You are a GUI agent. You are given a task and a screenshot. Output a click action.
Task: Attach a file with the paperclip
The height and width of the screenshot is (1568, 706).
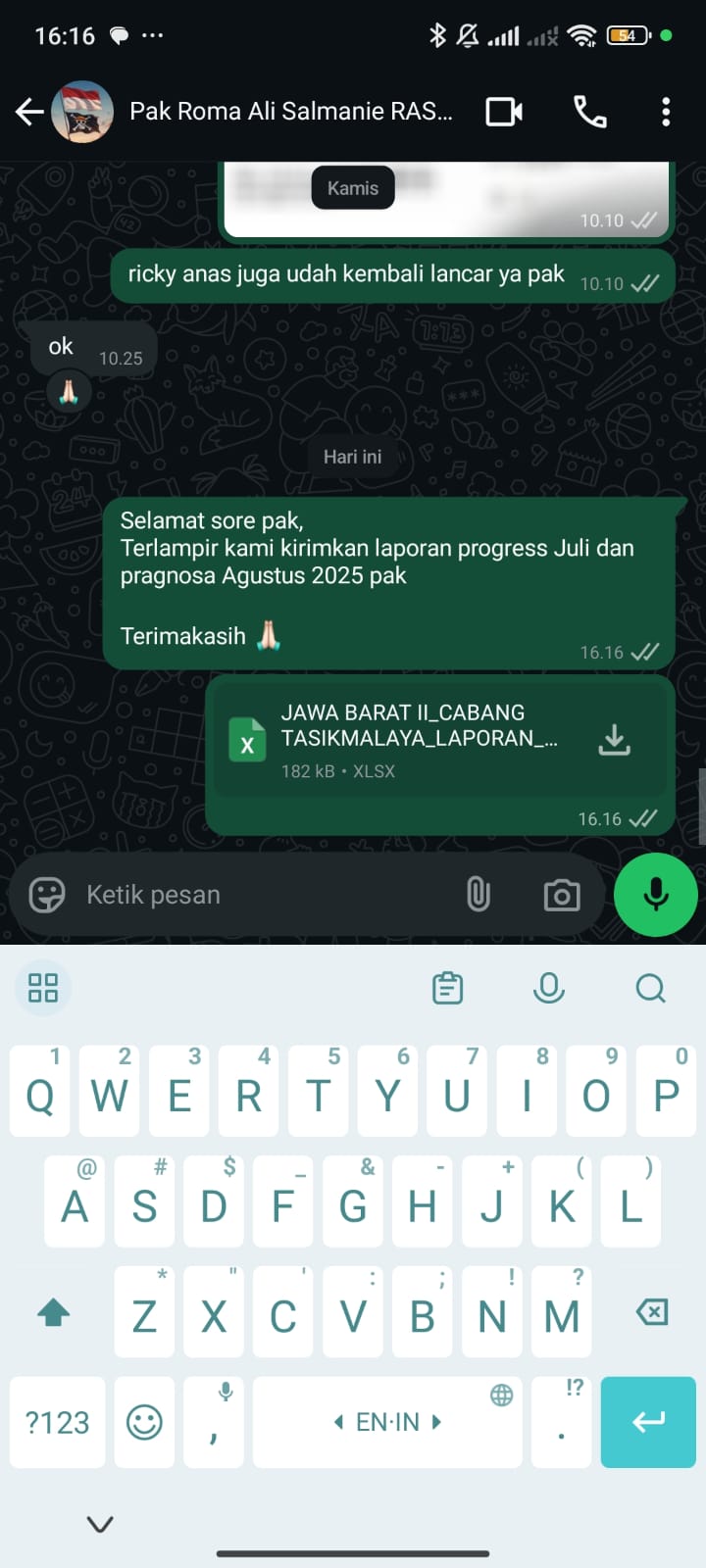point(478,894)
